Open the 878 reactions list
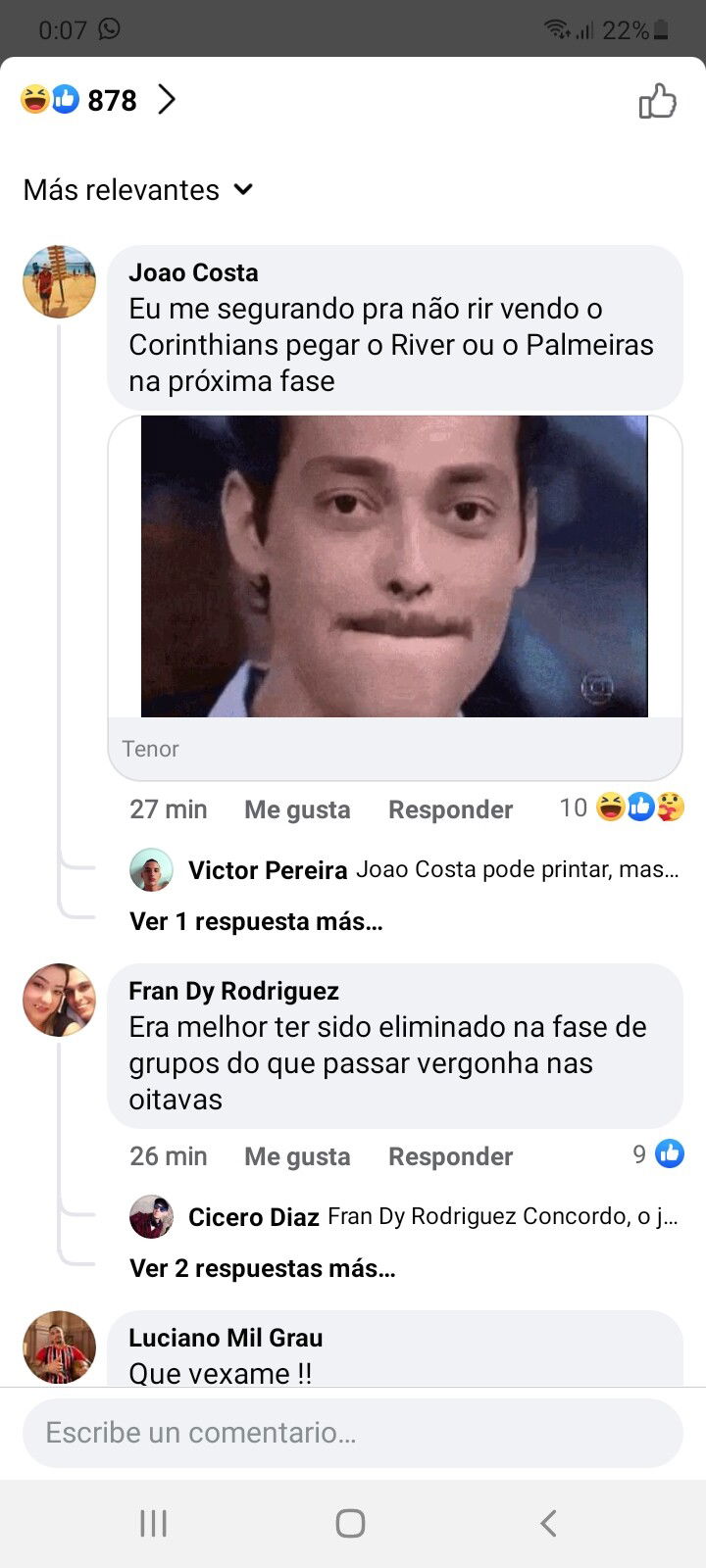 click(x=98, y=100)
